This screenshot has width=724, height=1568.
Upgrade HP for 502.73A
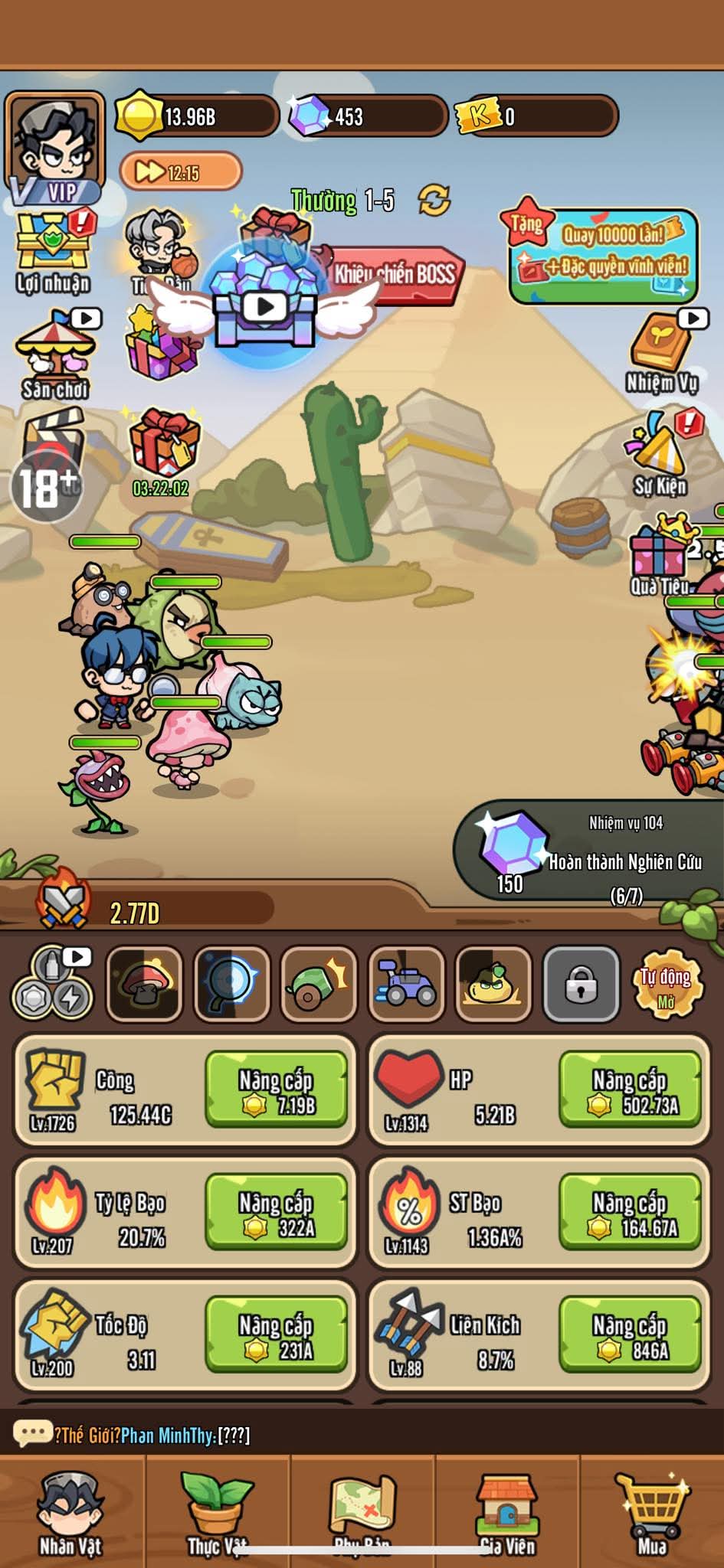(x=630, y=1090)
